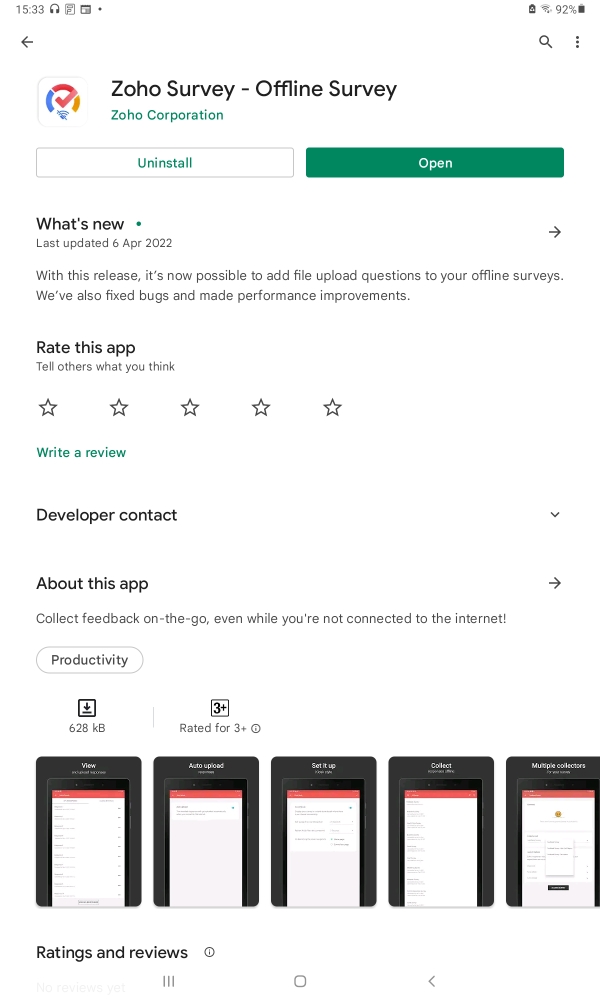
Task: Open the Collect screenshot
Action: 441,832
